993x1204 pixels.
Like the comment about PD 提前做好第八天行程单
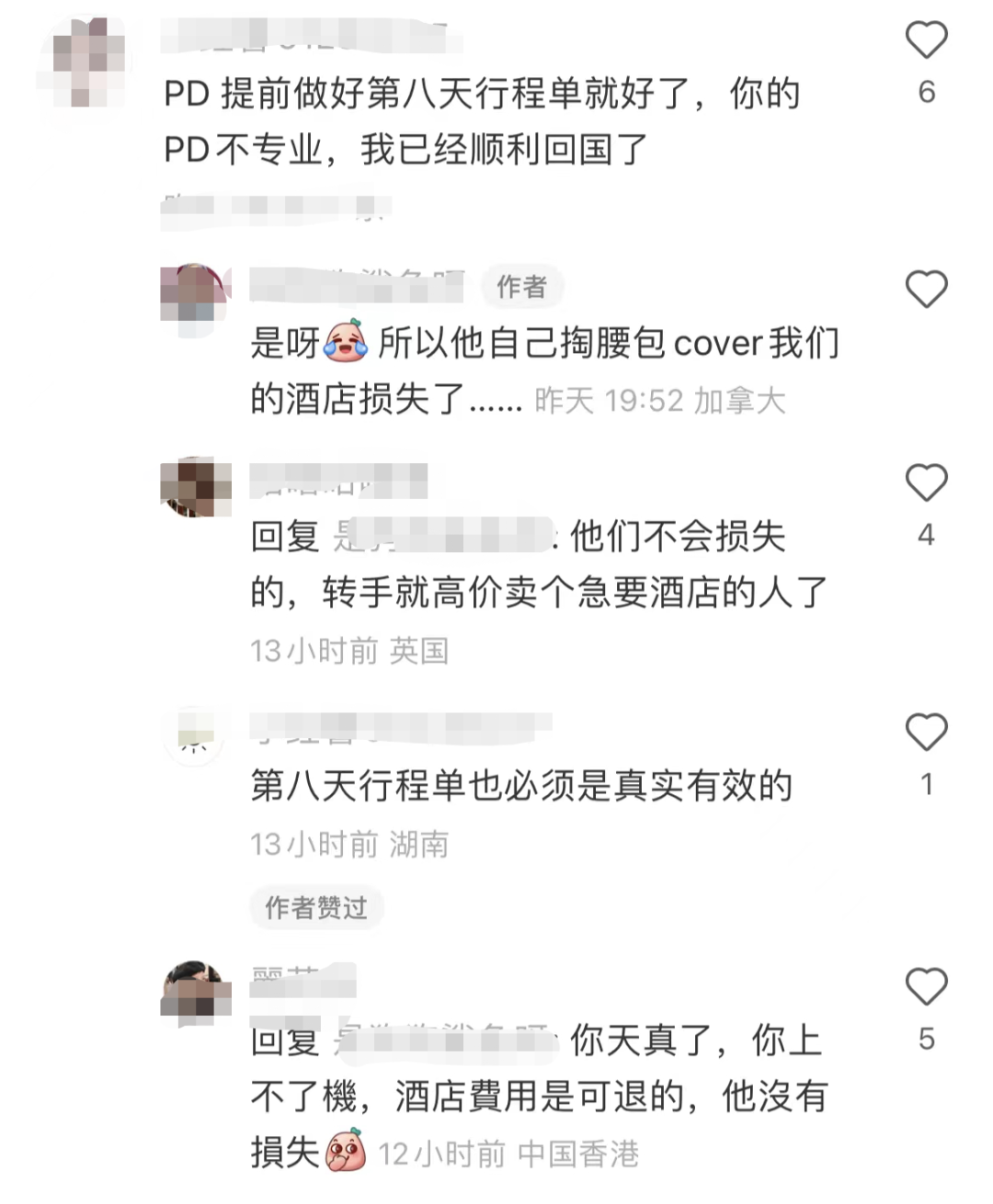[x=926, y=40]
